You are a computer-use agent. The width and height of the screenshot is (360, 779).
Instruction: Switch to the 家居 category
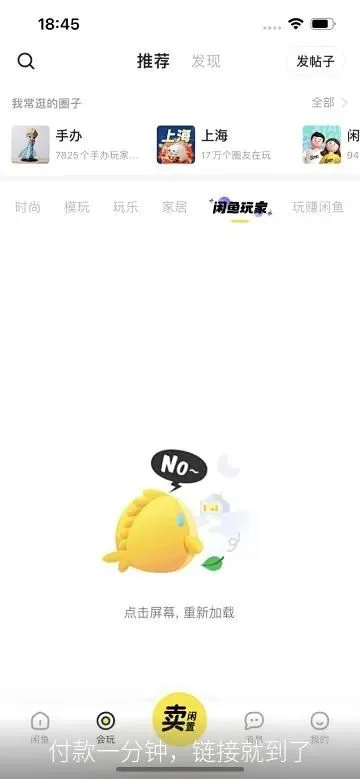click(175, 207)
